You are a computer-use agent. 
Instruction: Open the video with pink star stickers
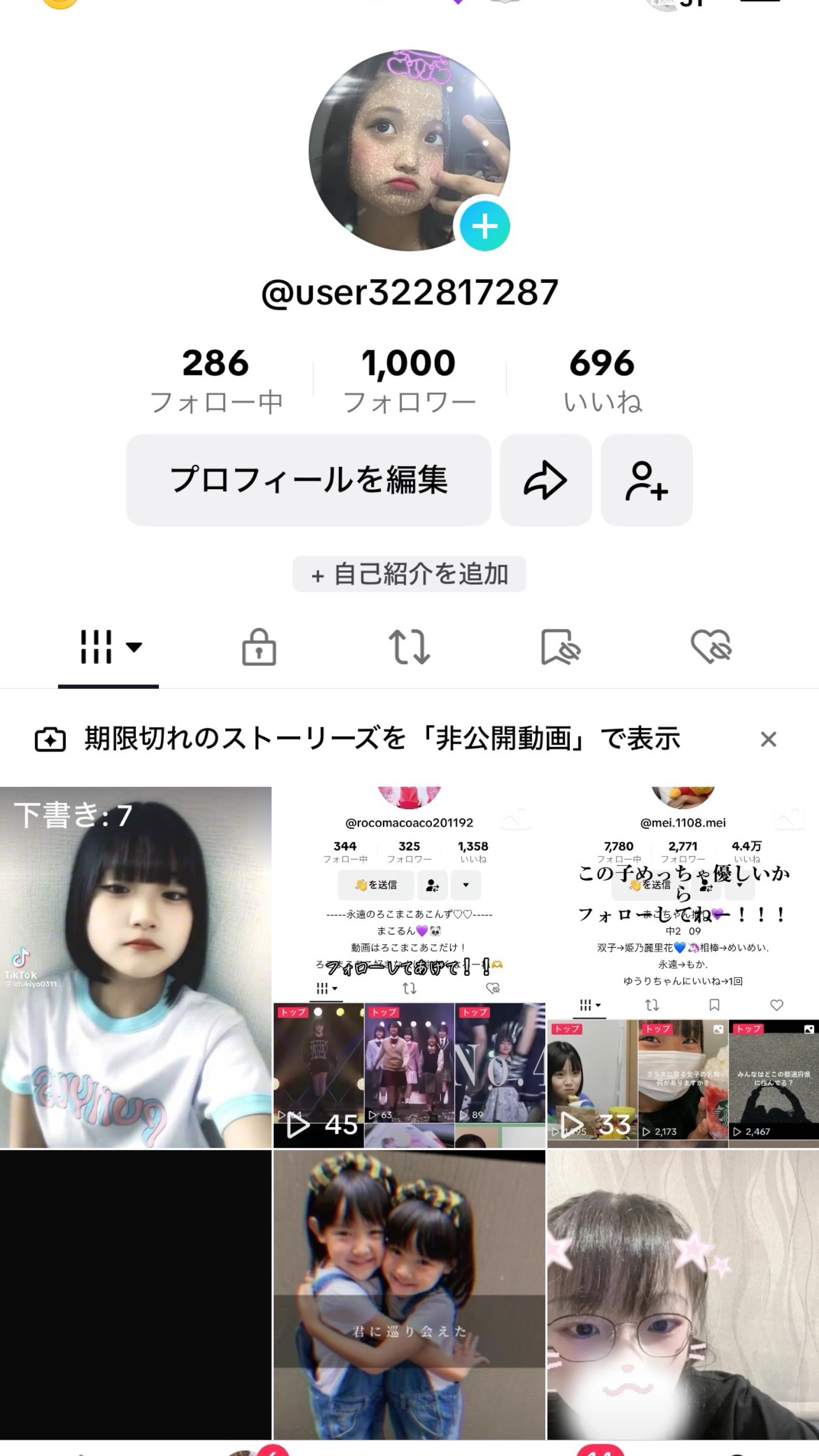coord(683,1294)
